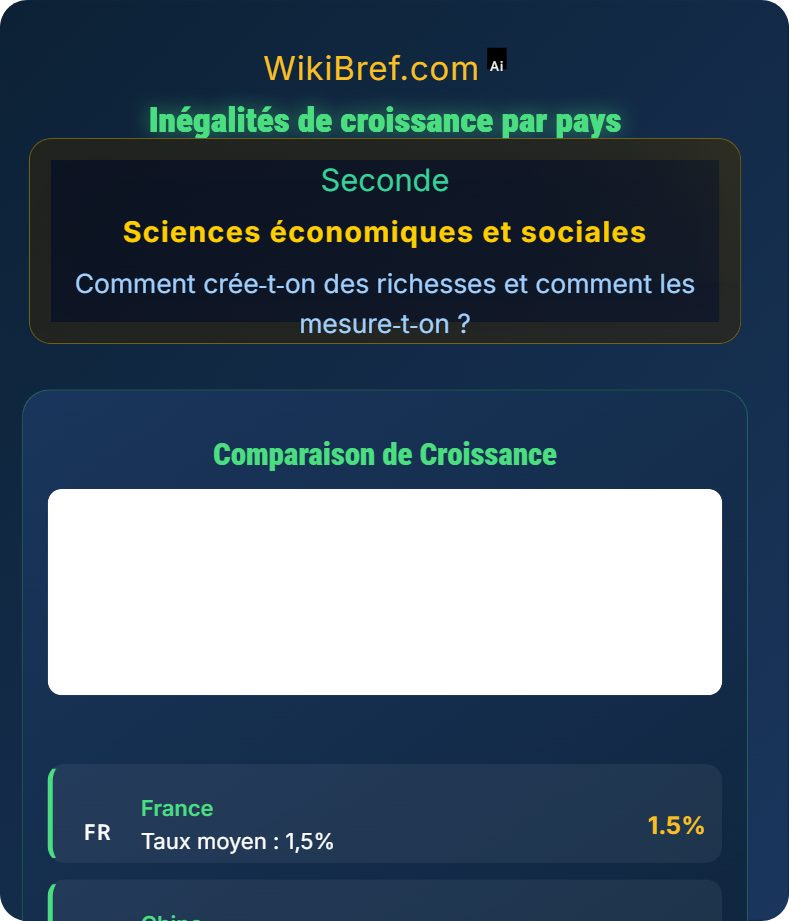Click inside the white growth comparison chart
Viewport: 789px width, 921px height.
click(384, 590)
